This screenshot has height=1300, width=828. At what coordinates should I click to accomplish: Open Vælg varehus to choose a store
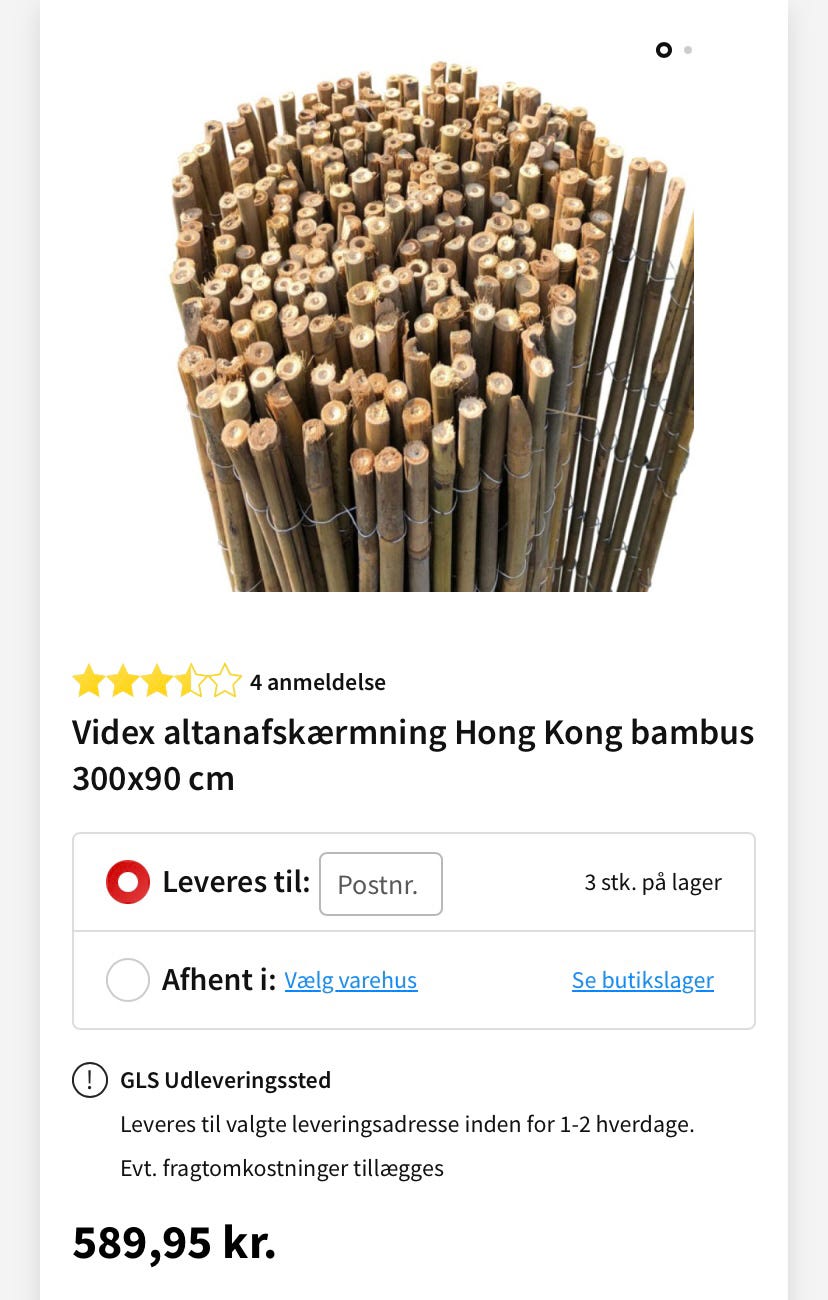(351, 981)
